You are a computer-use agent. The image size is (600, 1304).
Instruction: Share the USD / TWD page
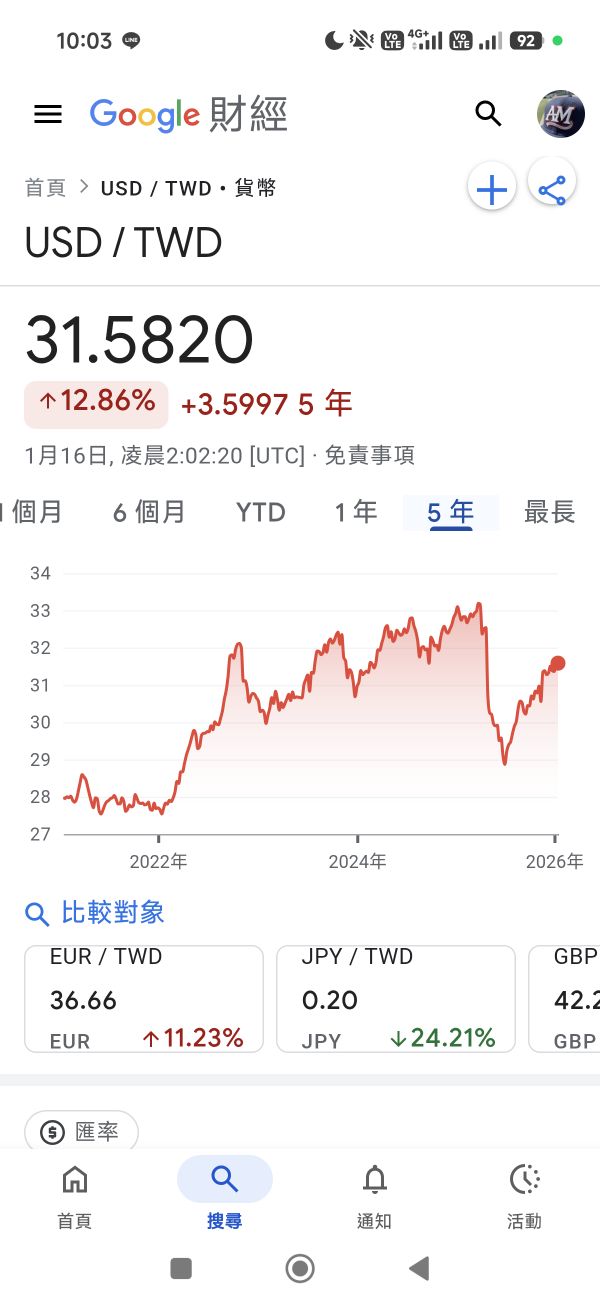point(552,188)
